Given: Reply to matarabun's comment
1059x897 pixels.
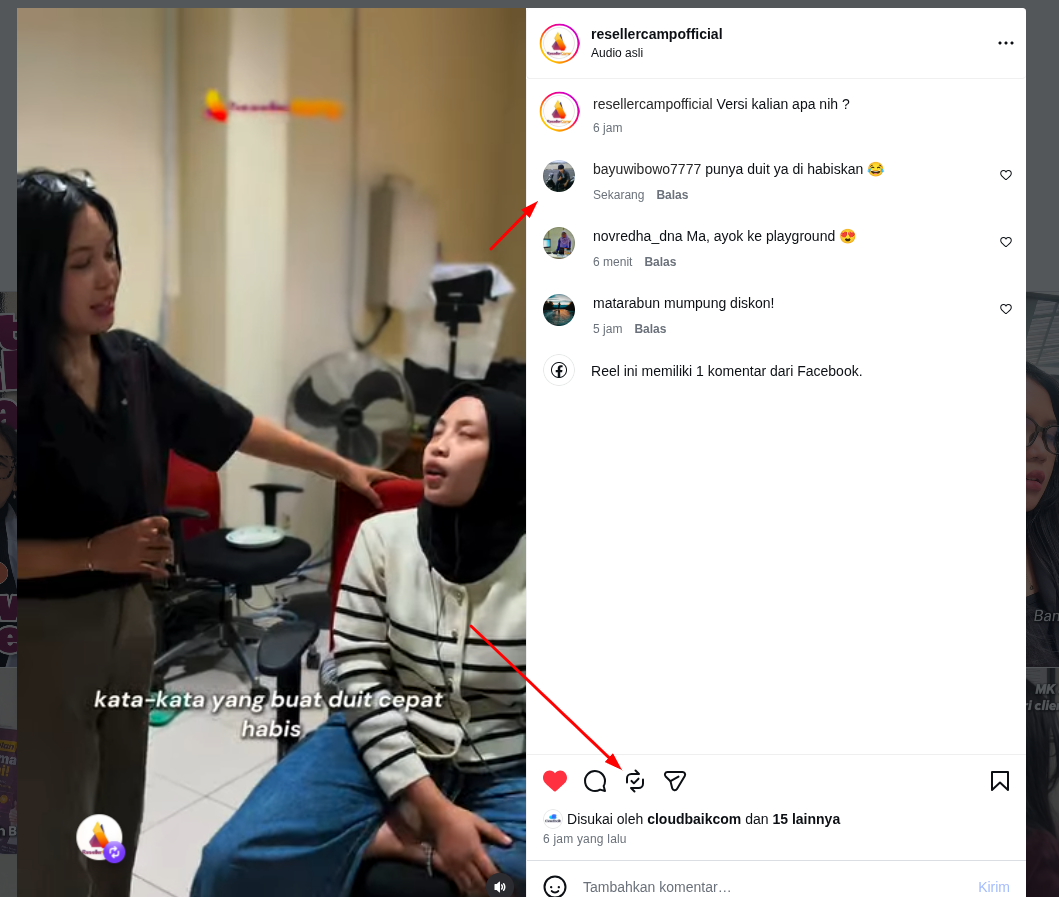Looking at the screenshot, I should [x=650, y=328].
